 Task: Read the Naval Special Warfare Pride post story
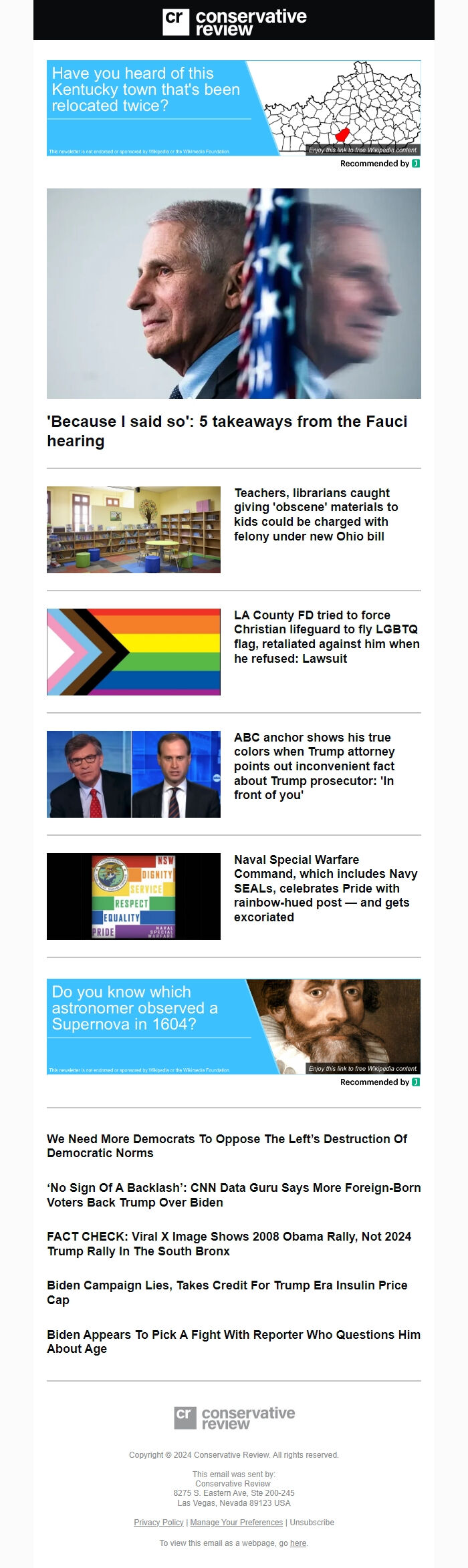point(326,888)
